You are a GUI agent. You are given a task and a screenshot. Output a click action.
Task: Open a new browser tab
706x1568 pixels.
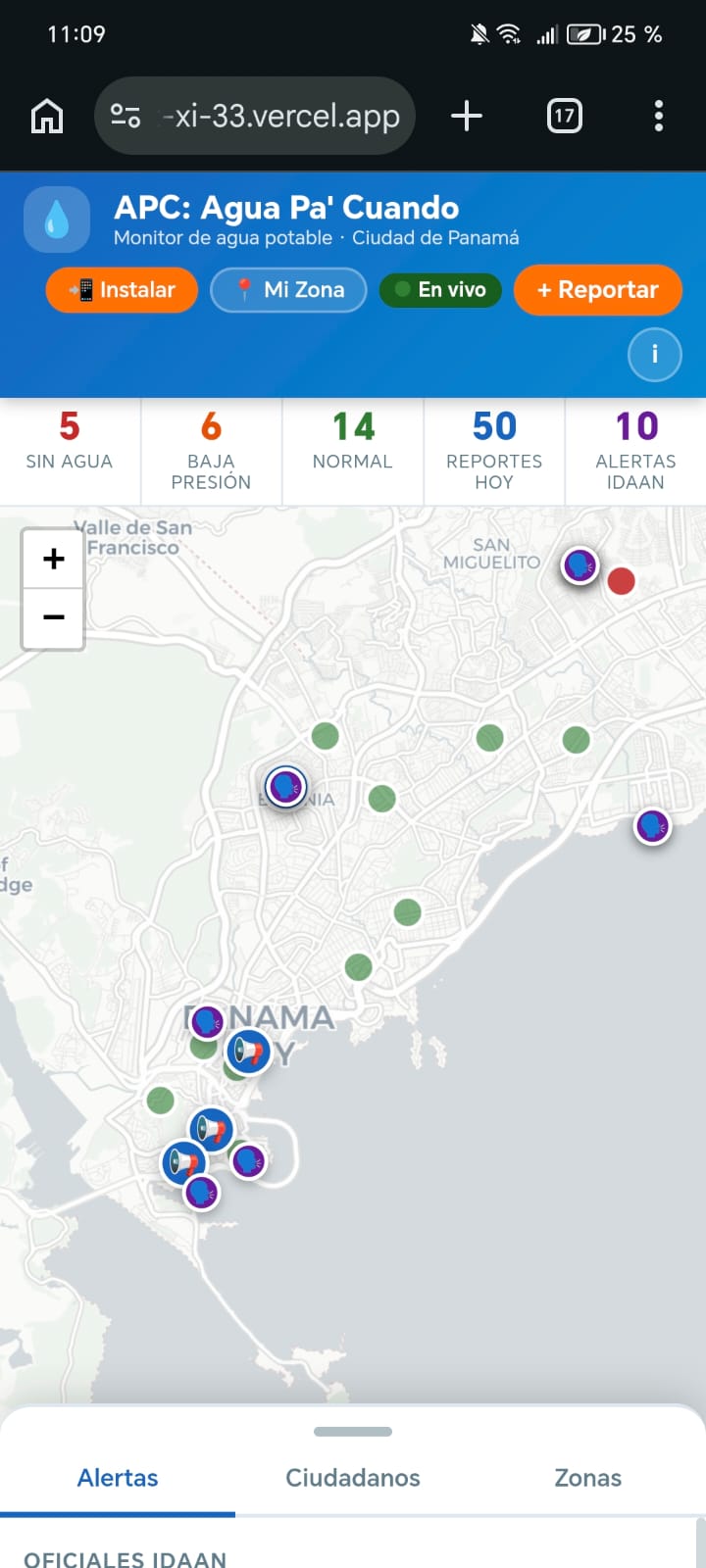(467, 117)
